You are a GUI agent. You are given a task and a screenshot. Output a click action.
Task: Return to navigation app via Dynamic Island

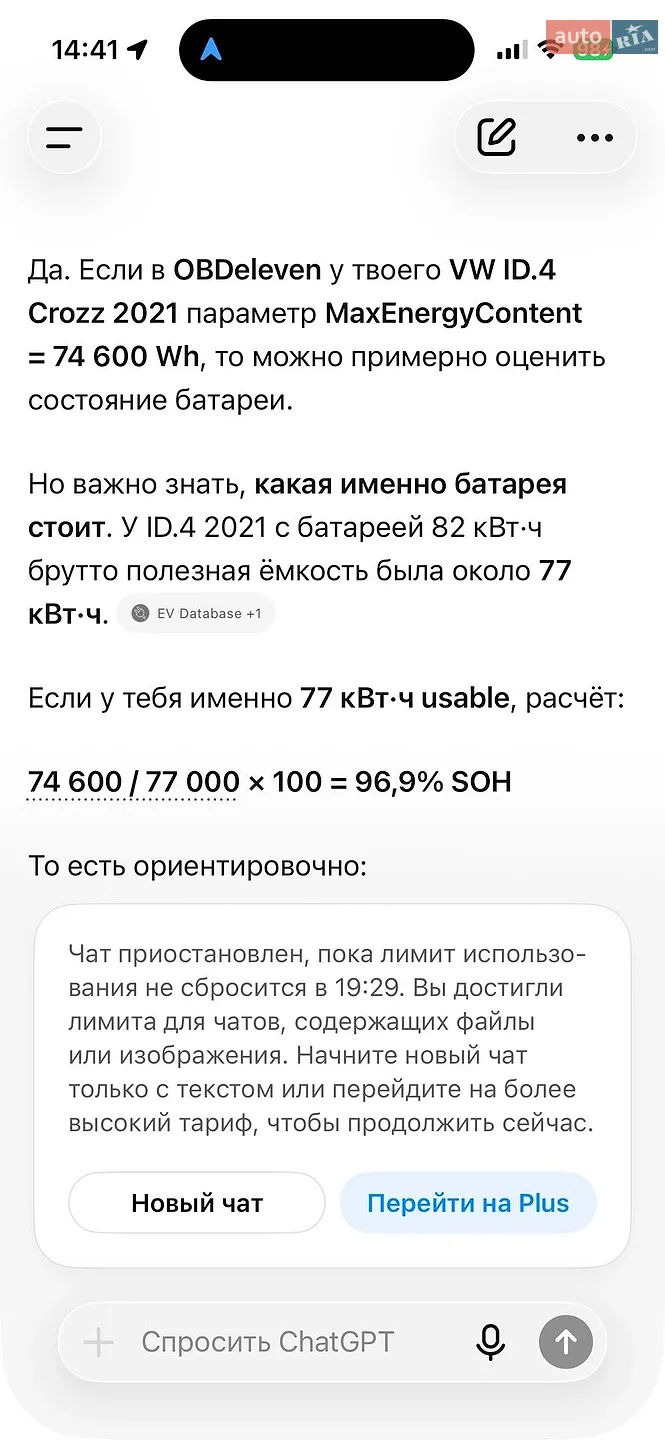(x=326, y=50)
